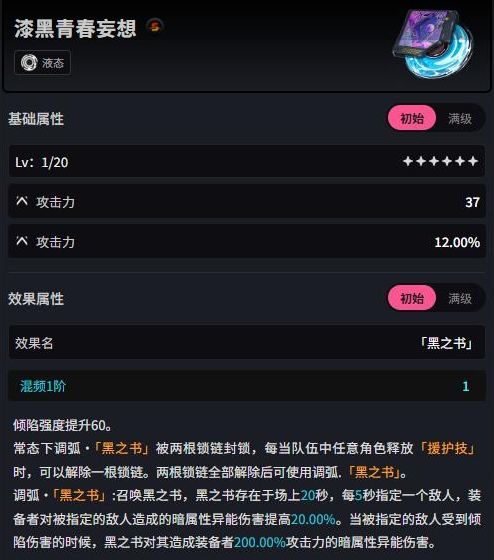Select 初始 under 效果属性
The image size is (494, 560).
[x=412, y=298]
